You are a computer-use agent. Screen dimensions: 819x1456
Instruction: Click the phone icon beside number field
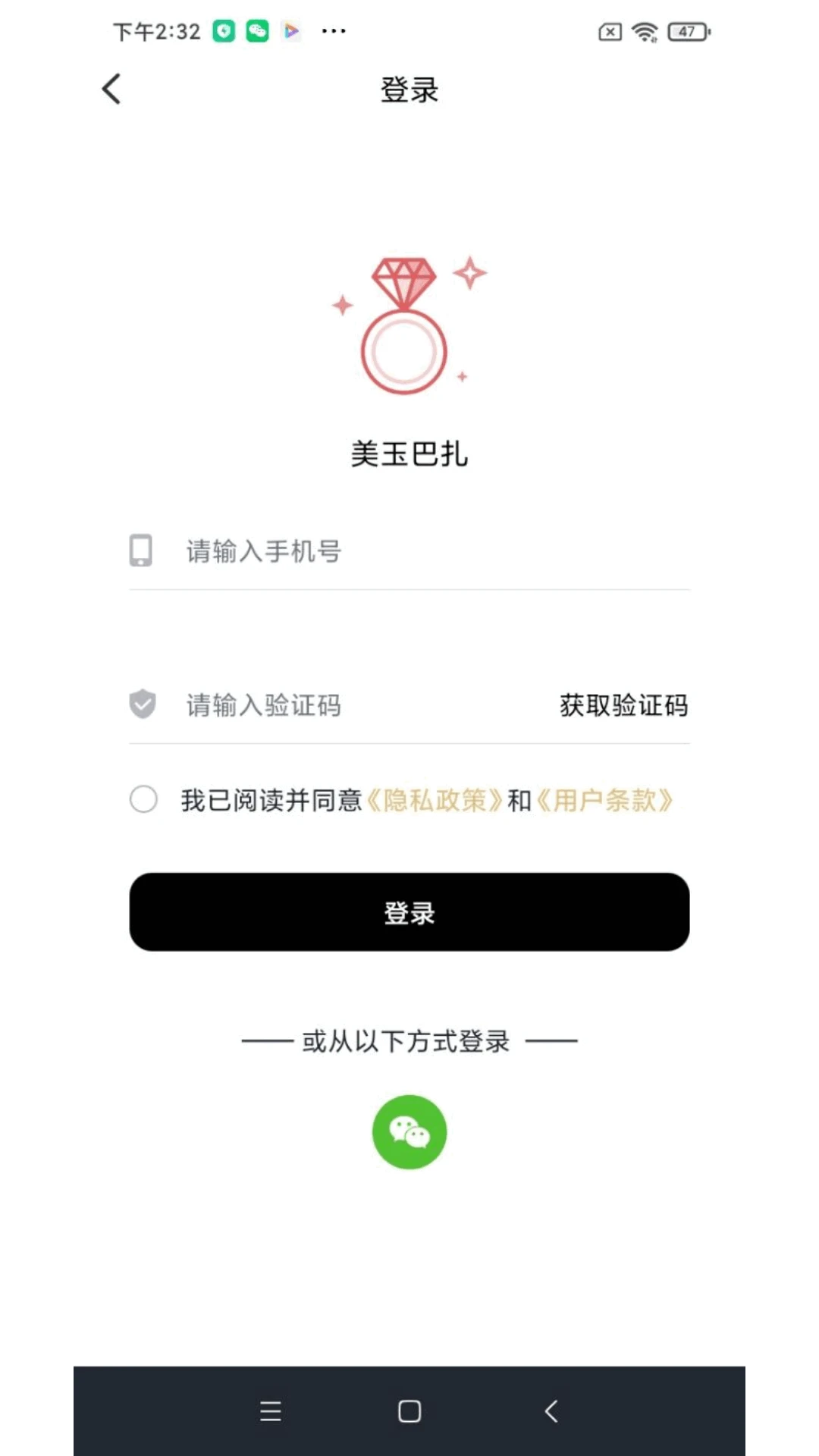tap(142, 551)
